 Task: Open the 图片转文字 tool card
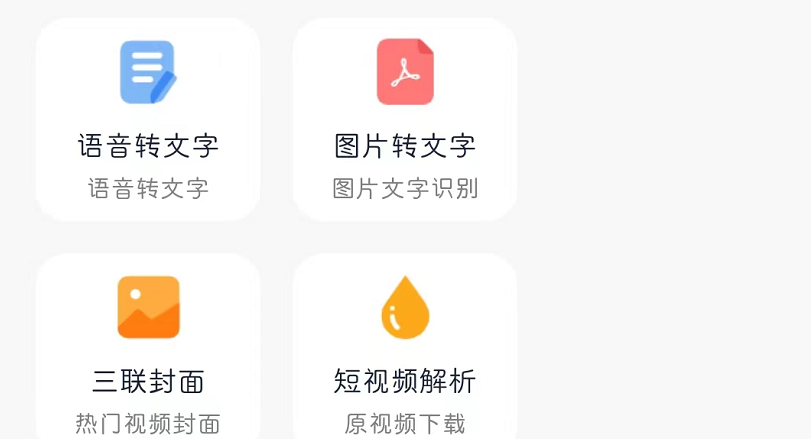pyautogui.click(x=405, y=120)
